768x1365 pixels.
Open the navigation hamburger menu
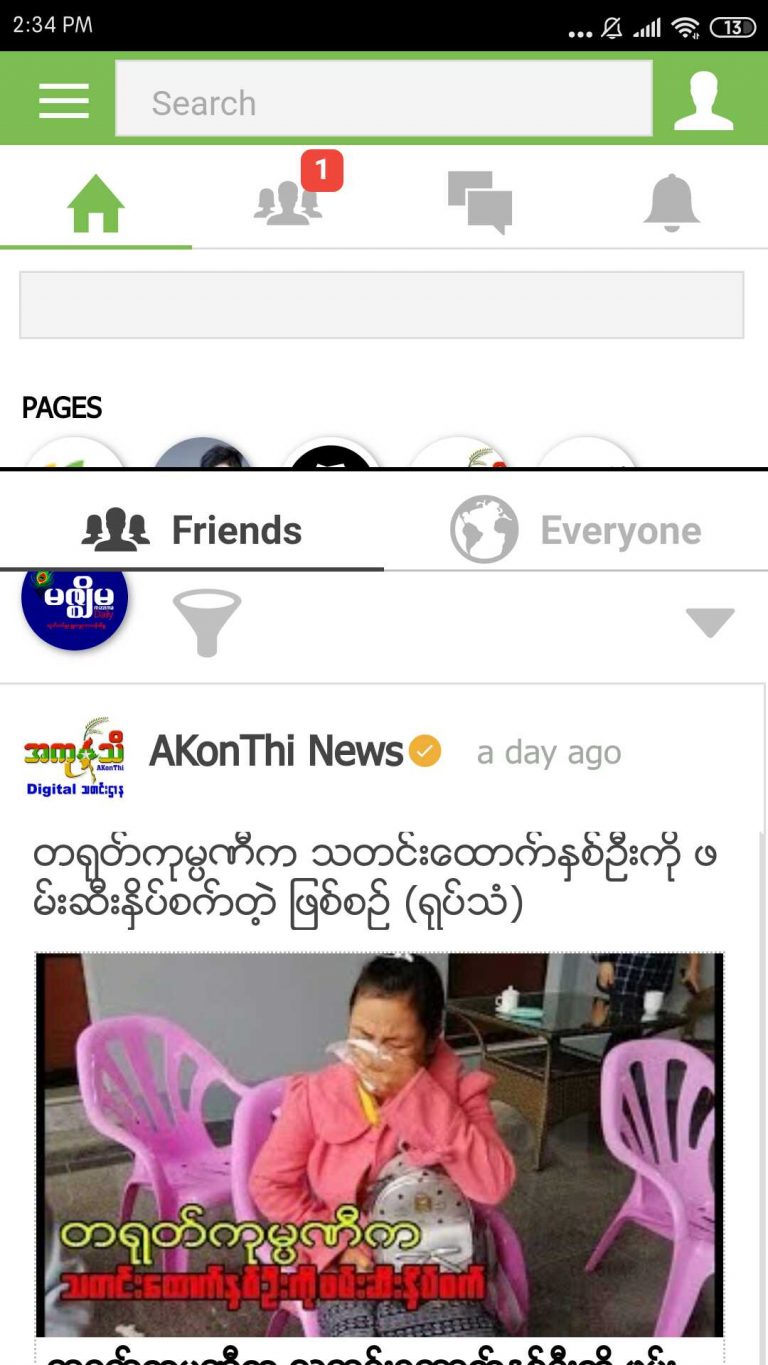(63, 100)
